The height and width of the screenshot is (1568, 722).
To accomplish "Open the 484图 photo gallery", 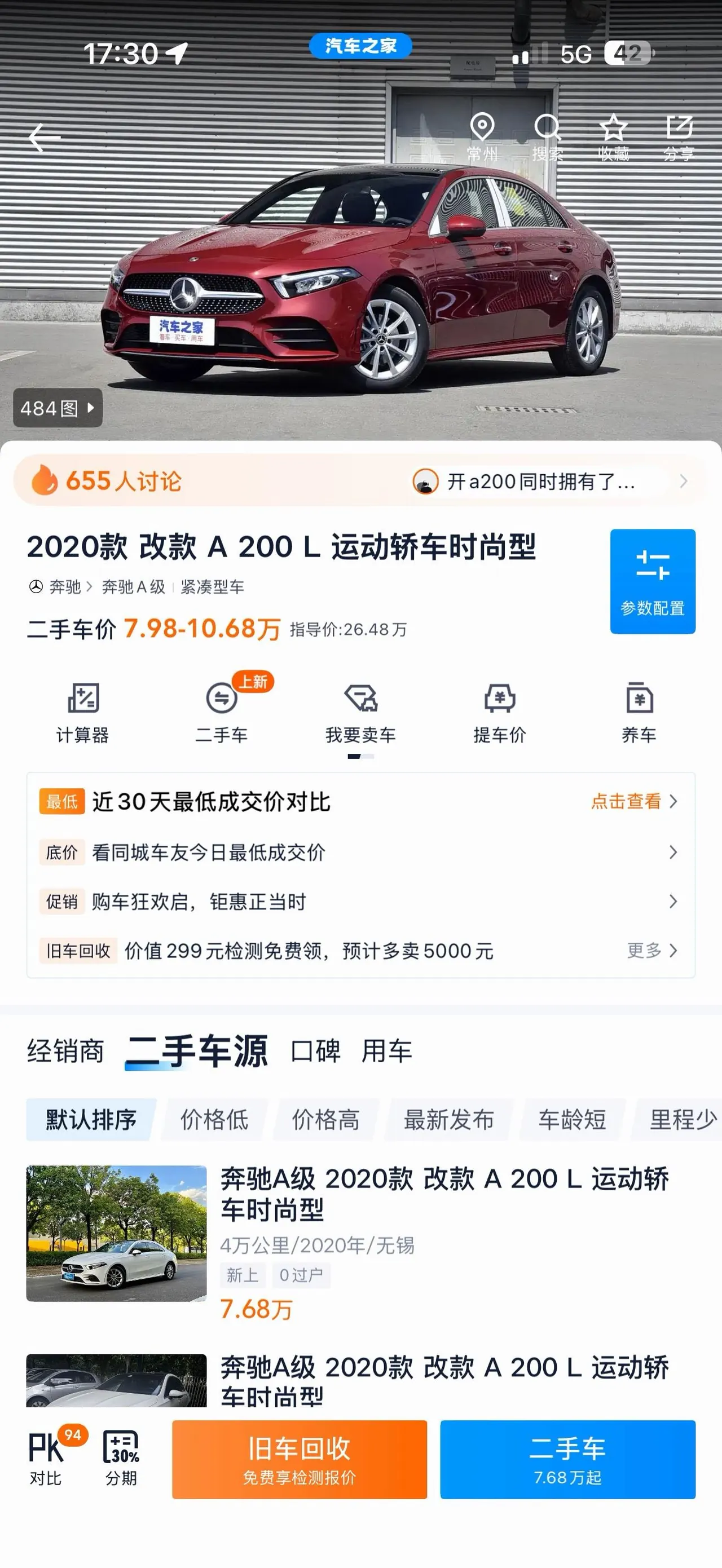I will (x=58, y=408).
